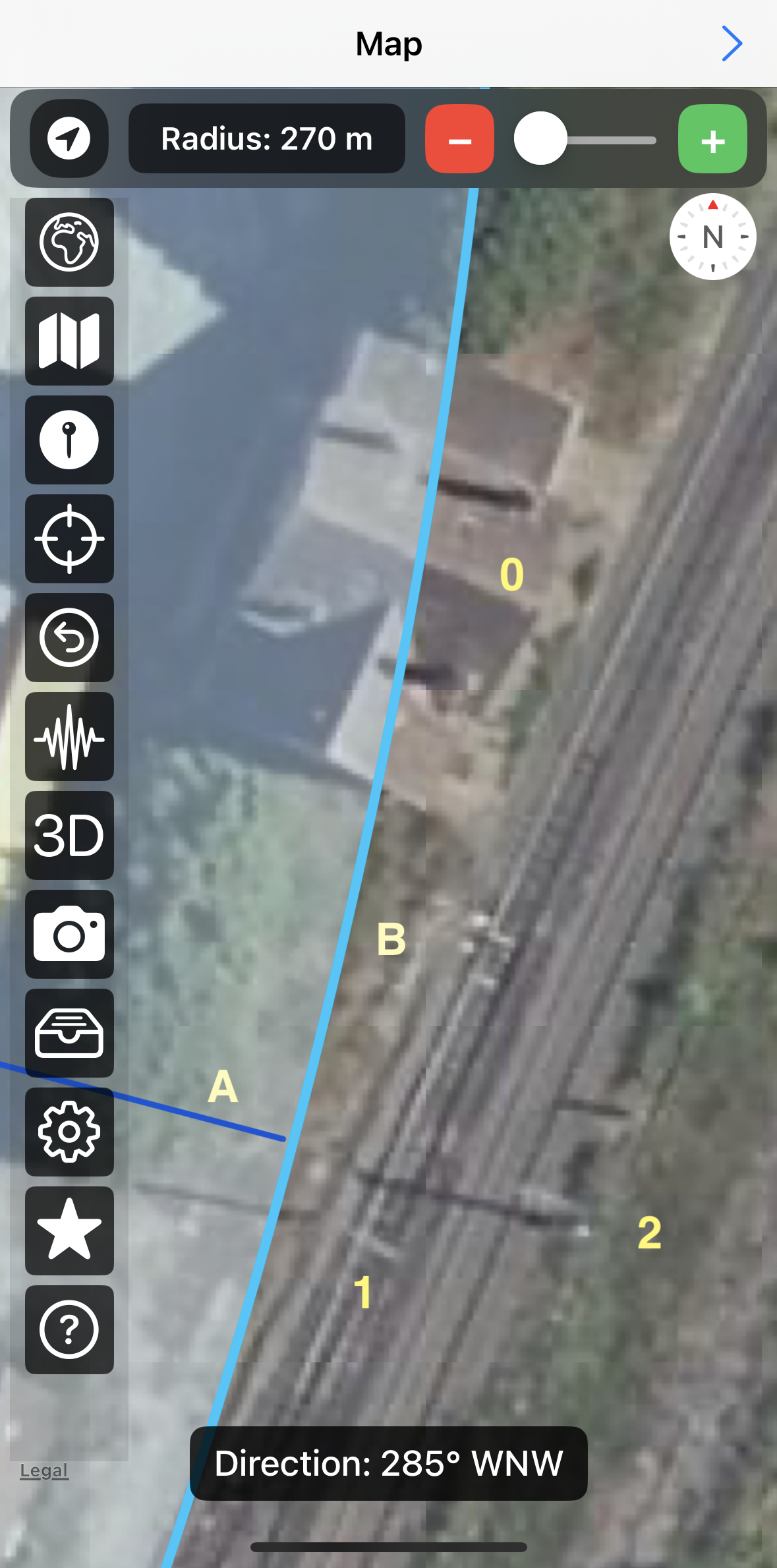Open the Legal link
Image resolution: width=777 pixels, height=1568 pixels.
(44, 1470)
